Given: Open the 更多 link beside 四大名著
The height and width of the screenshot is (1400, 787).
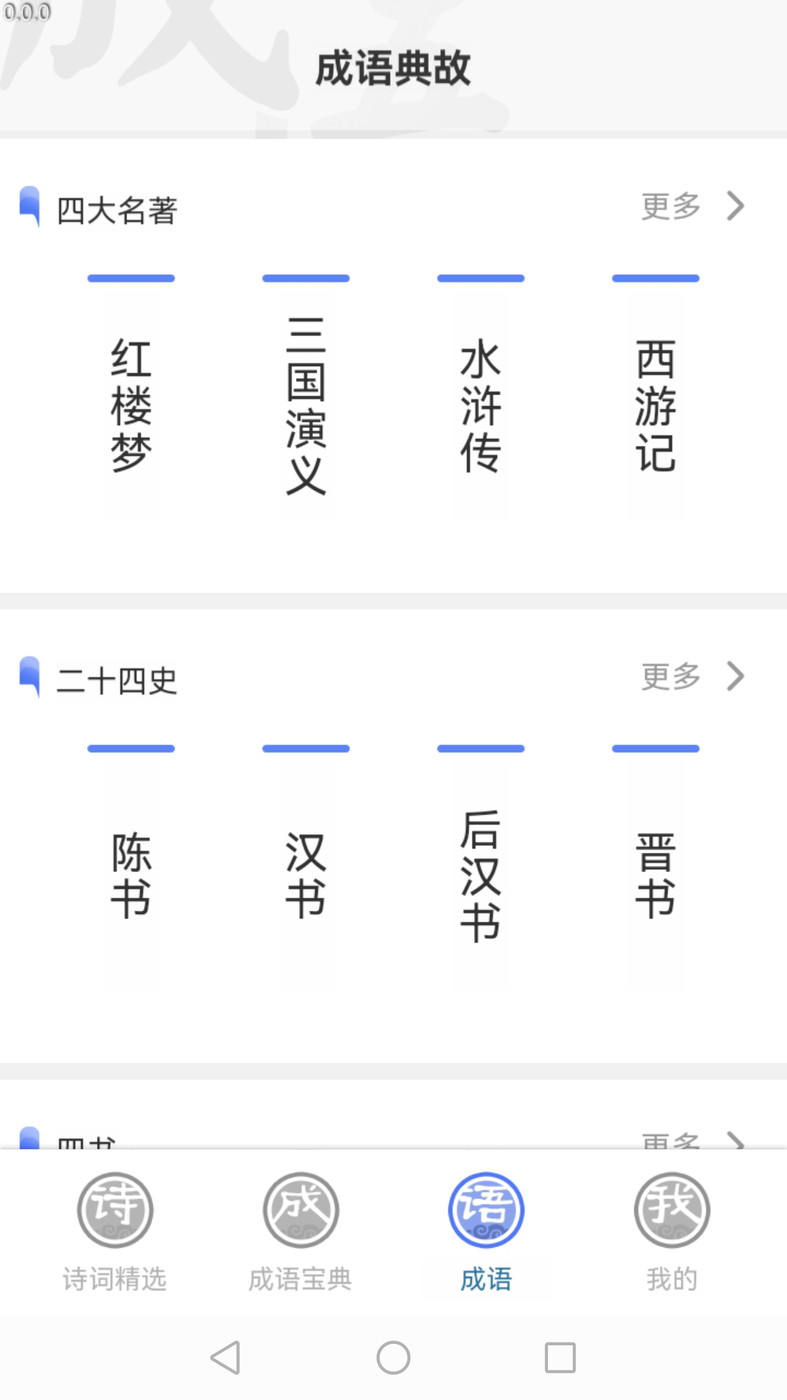Looking at the screenshot, I should coord(670,206).
